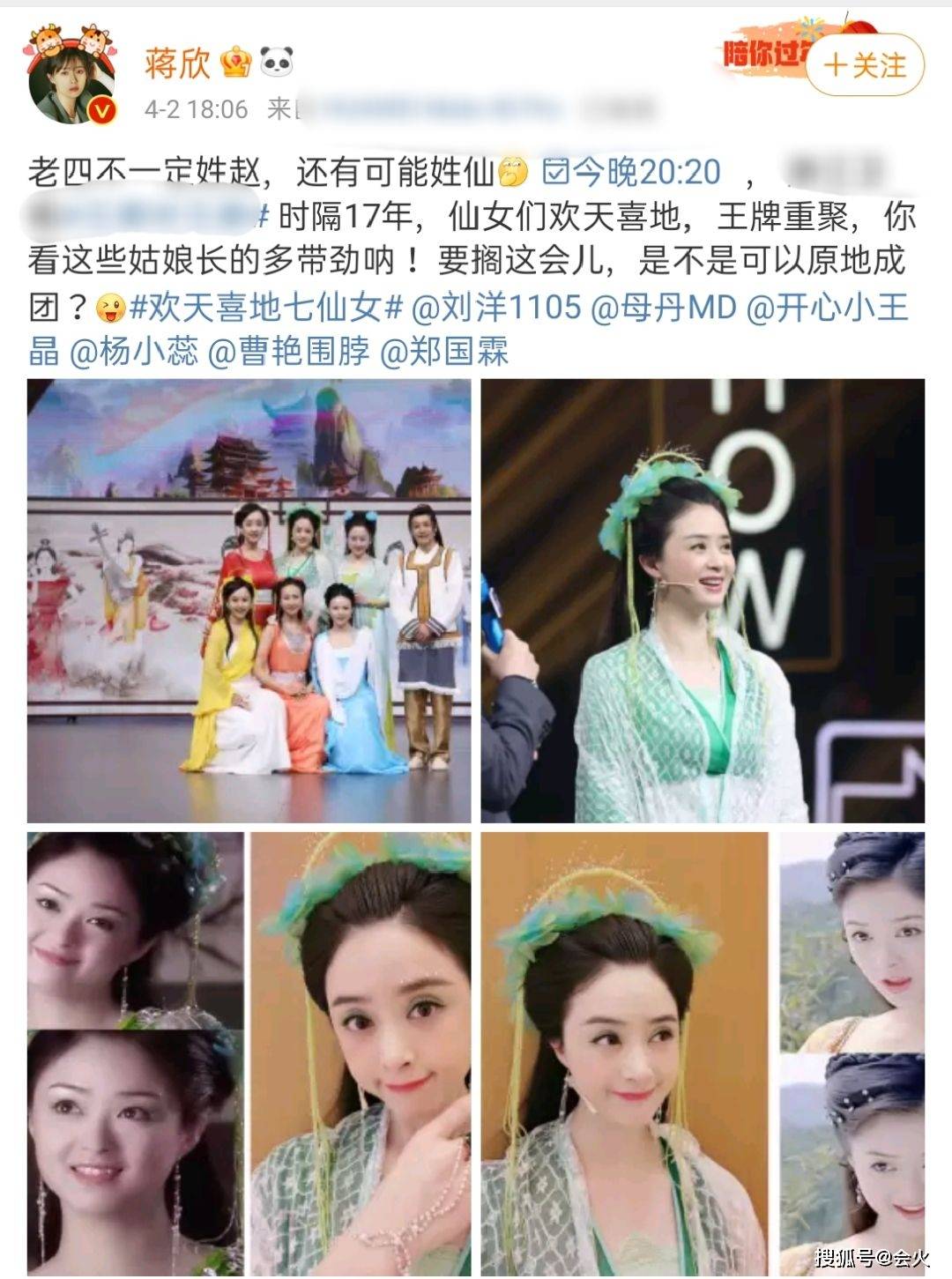Visit the @母丹MD mention
The image size is (952, 1279).
coord(663,308)
